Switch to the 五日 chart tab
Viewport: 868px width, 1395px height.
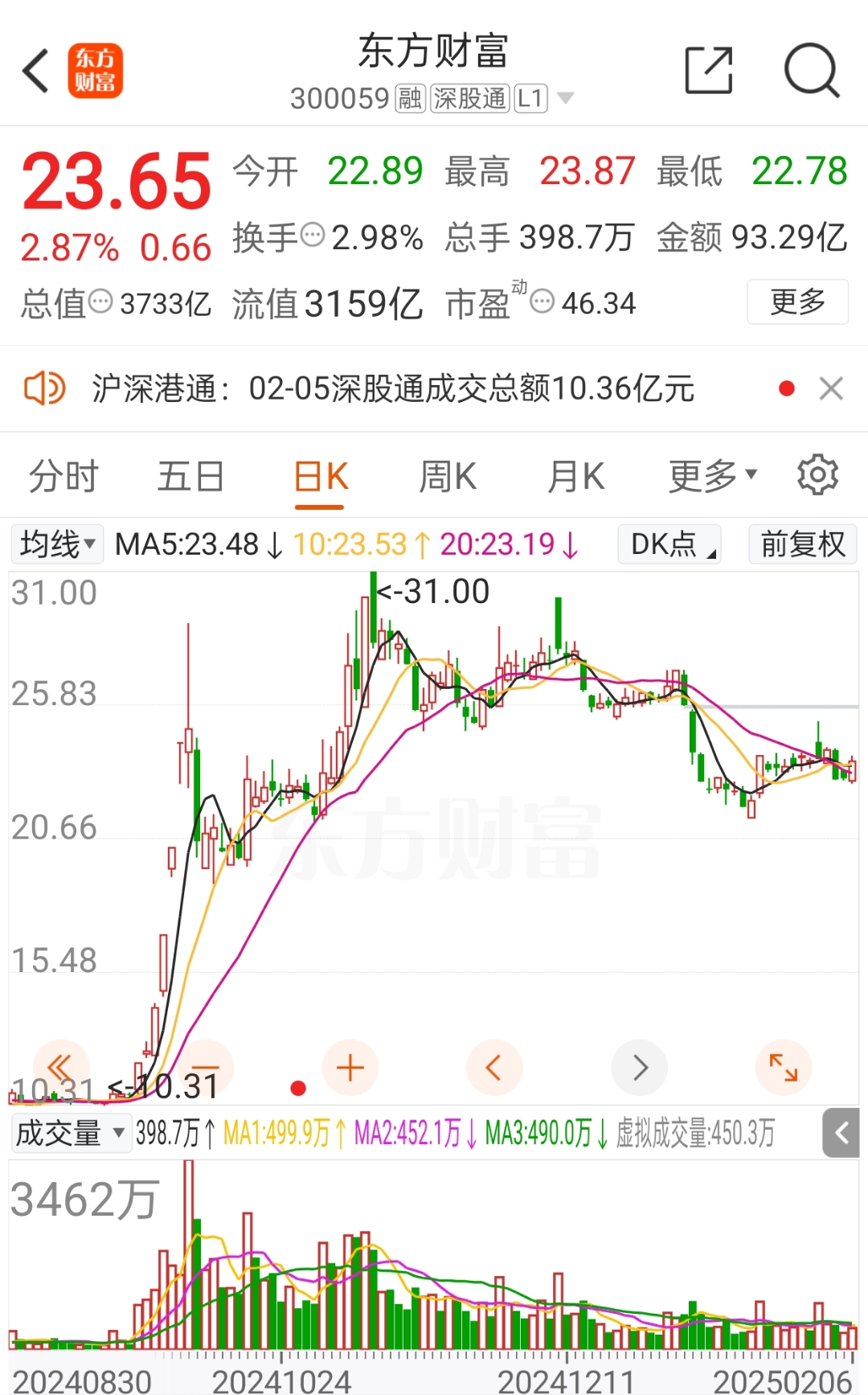[x=190, y=477]
